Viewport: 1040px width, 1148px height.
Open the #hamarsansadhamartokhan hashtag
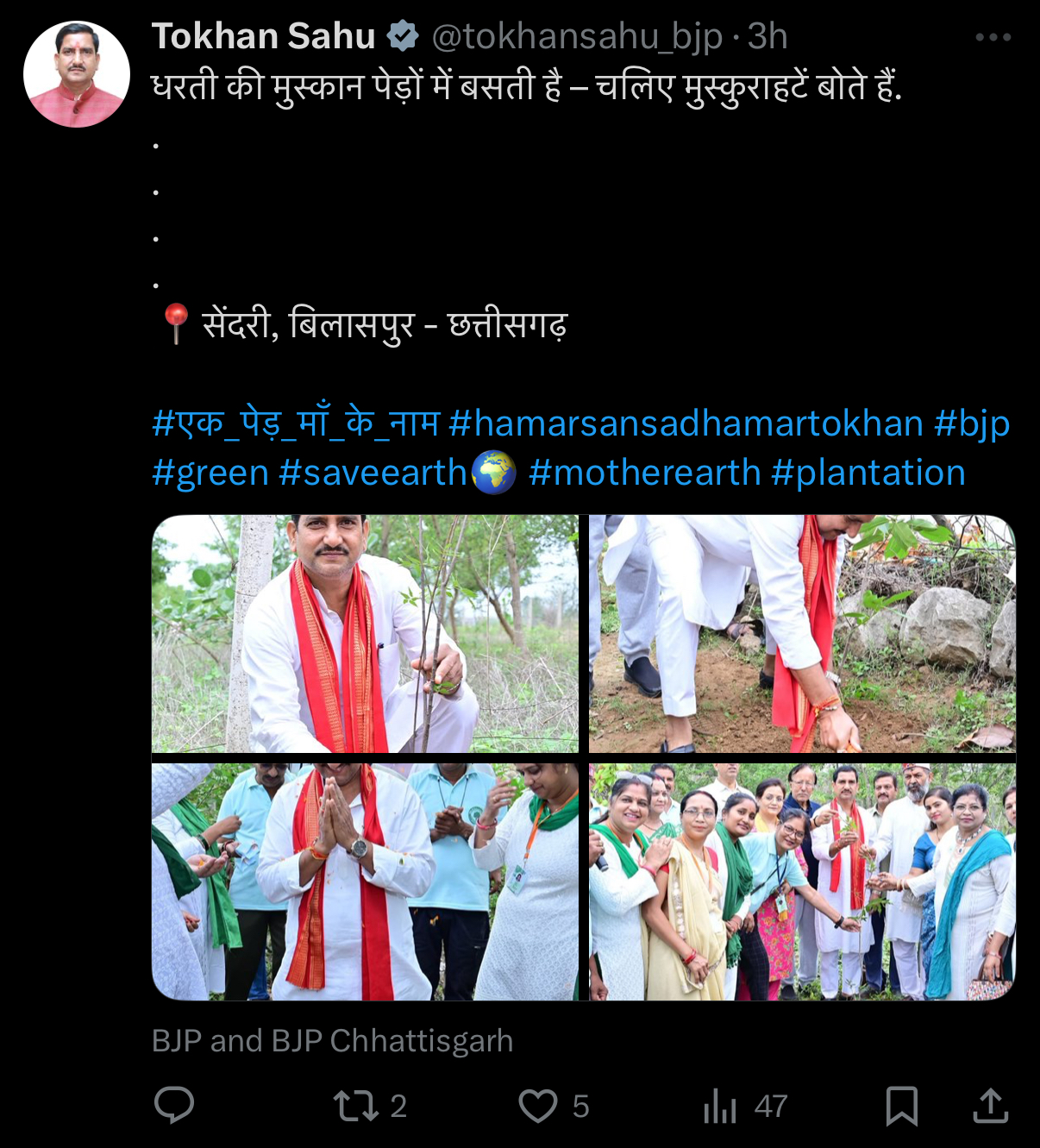(686, 423)
